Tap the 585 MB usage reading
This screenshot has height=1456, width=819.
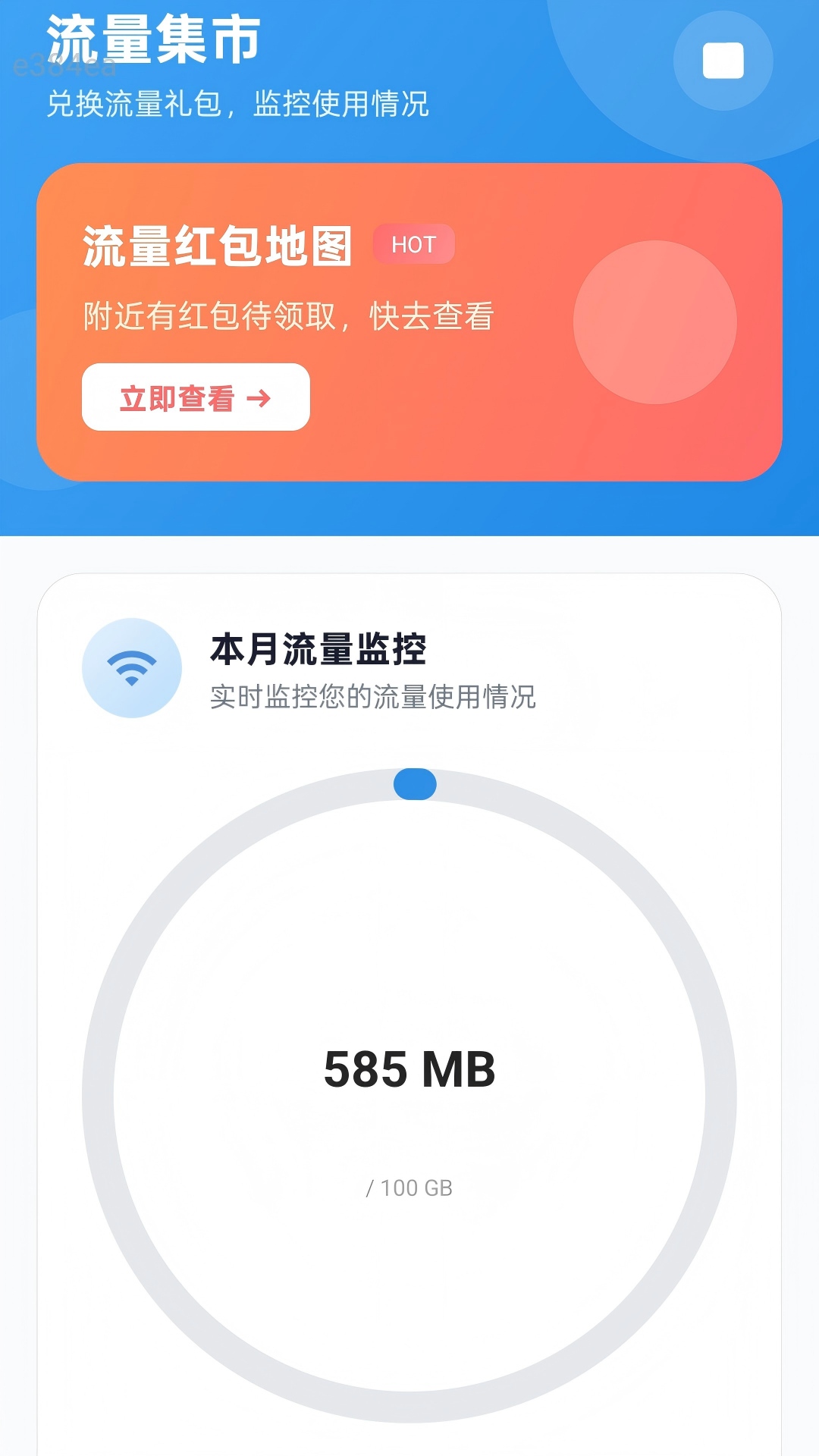[409, 1069]
